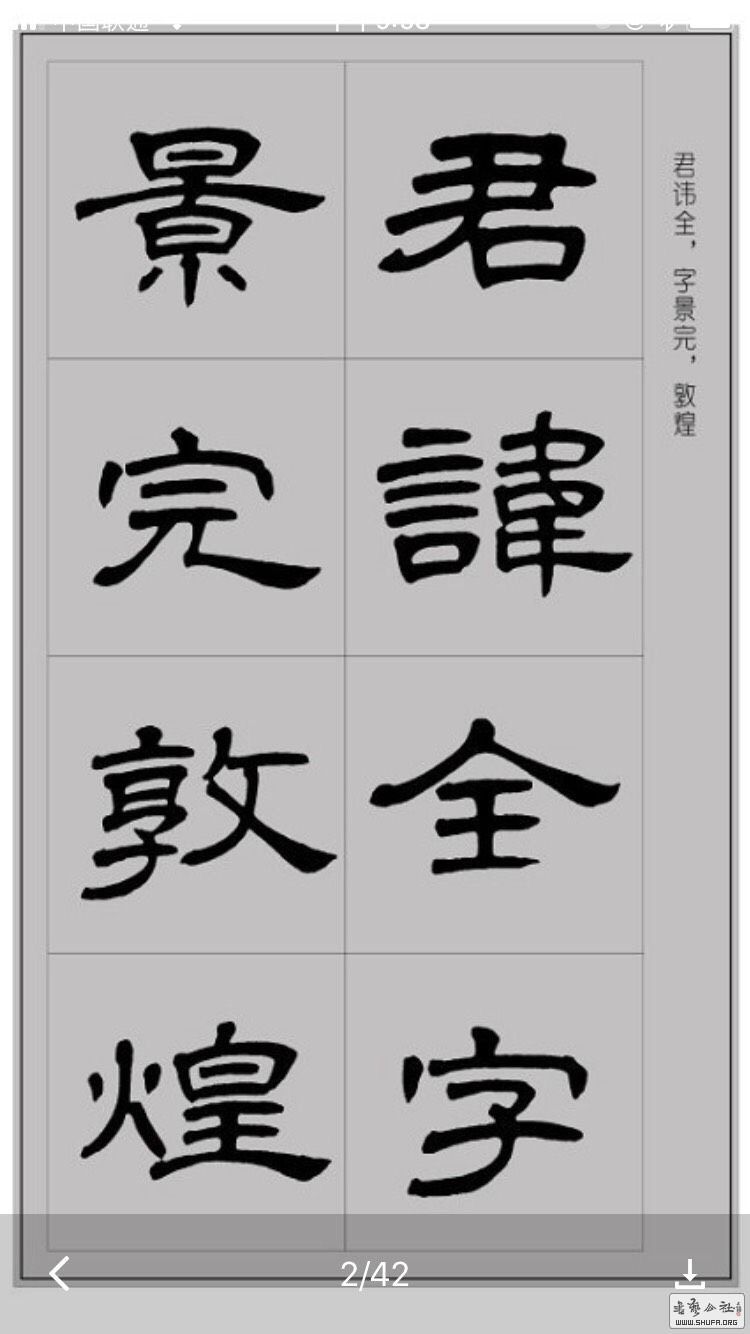Download the current calligraphy image

(689, 1273)
